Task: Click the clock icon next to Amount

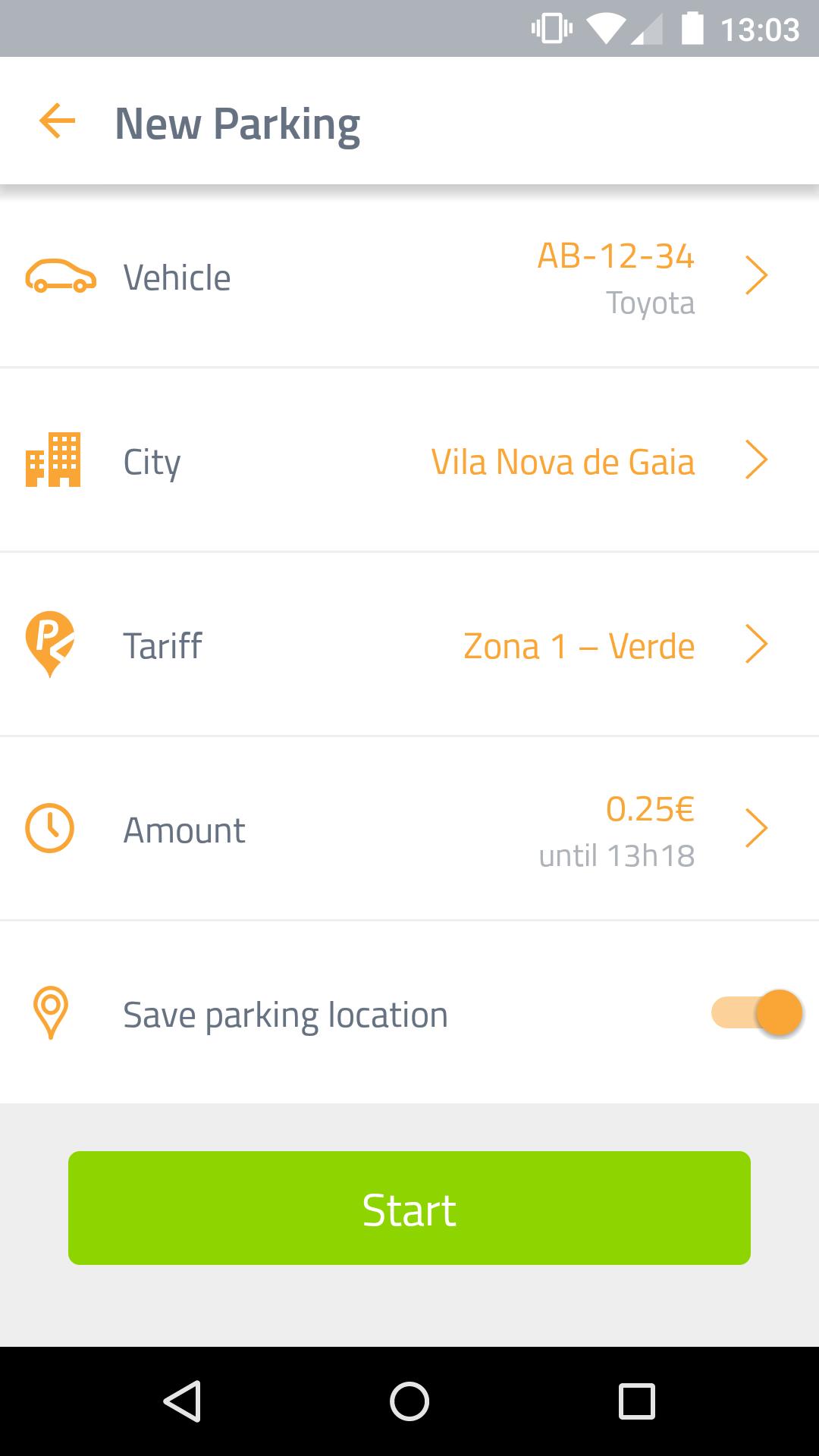Action: pos(50,829)
